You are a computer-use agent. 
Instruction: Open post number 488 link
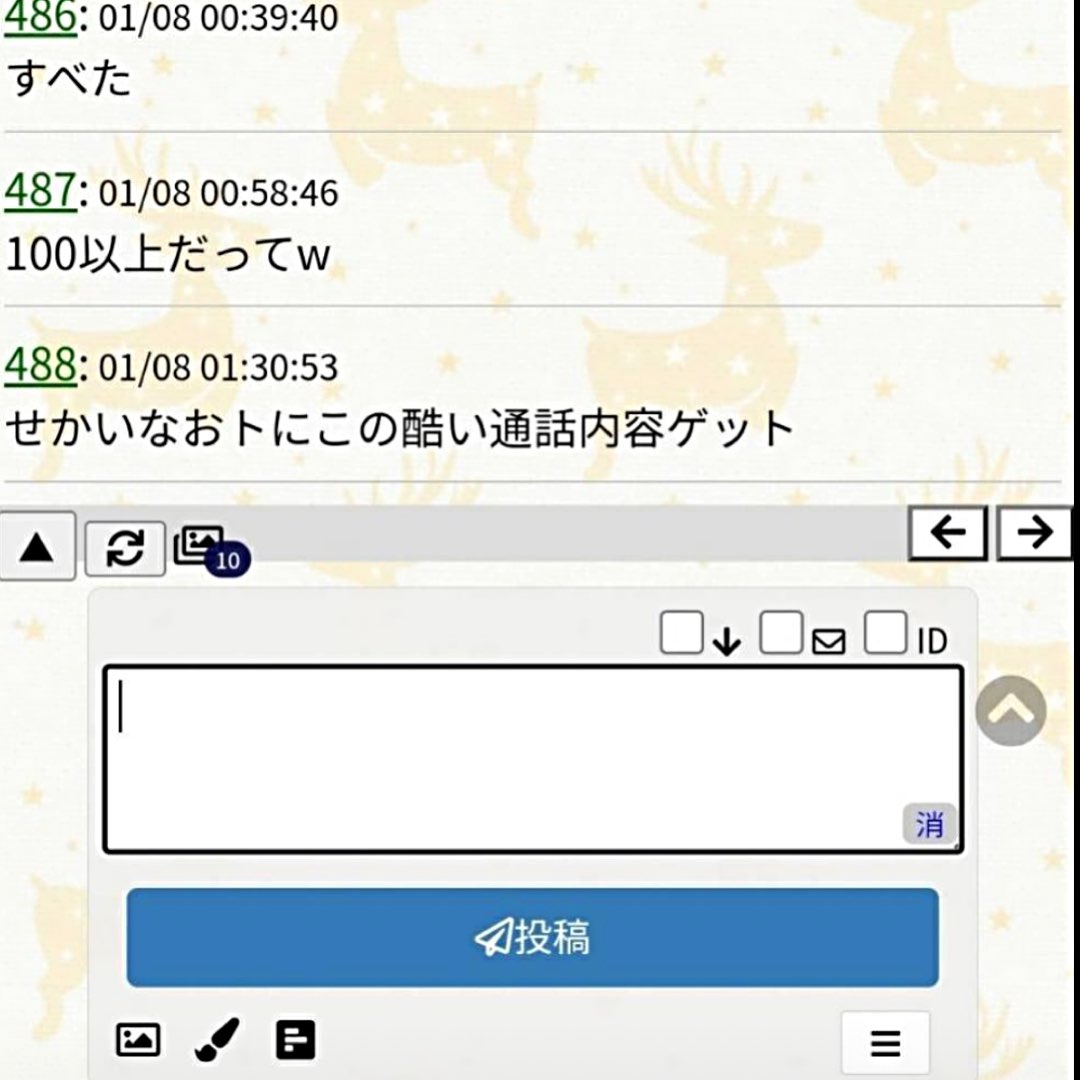coord(40,365)
